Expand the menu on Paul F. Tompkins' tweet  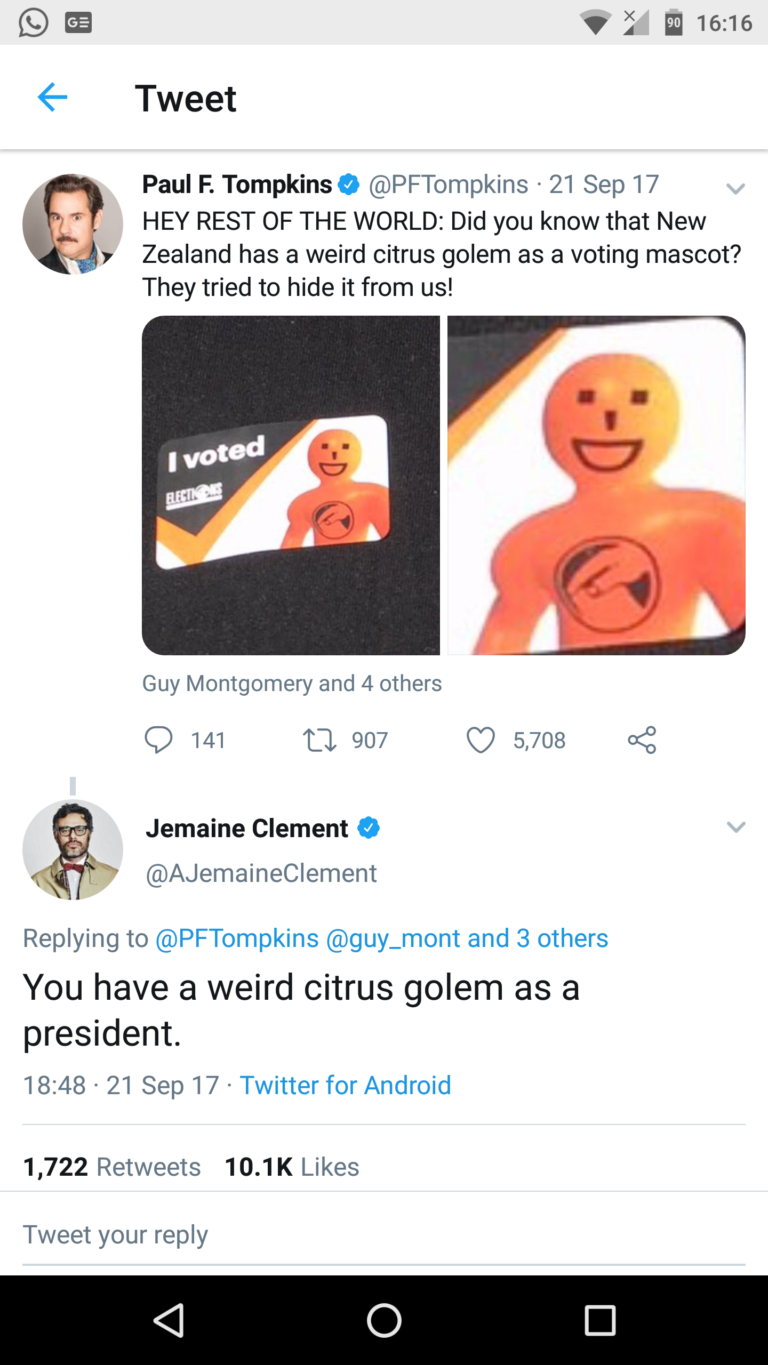click(736, 189)
